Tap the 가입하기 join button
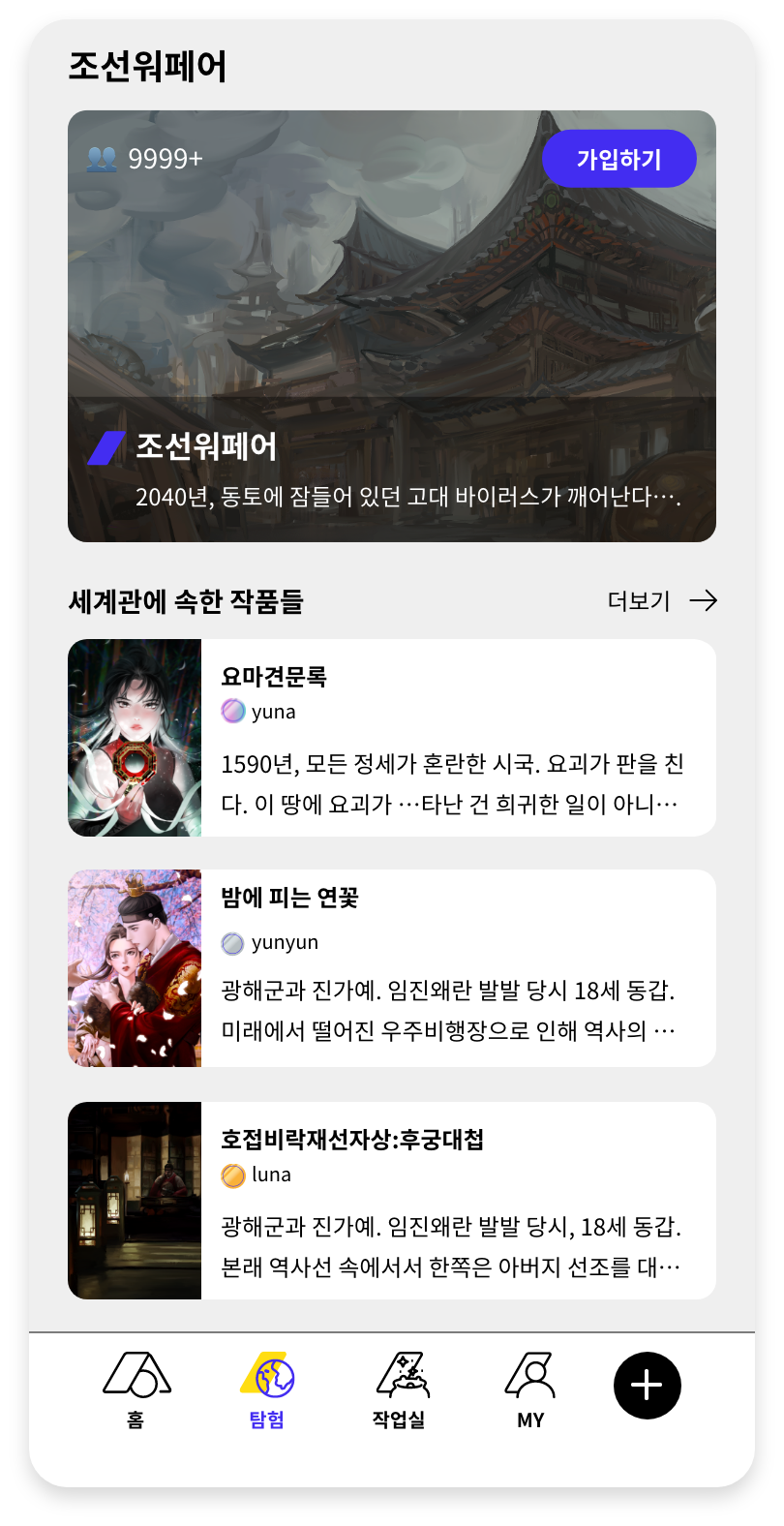 click(618, 159)
